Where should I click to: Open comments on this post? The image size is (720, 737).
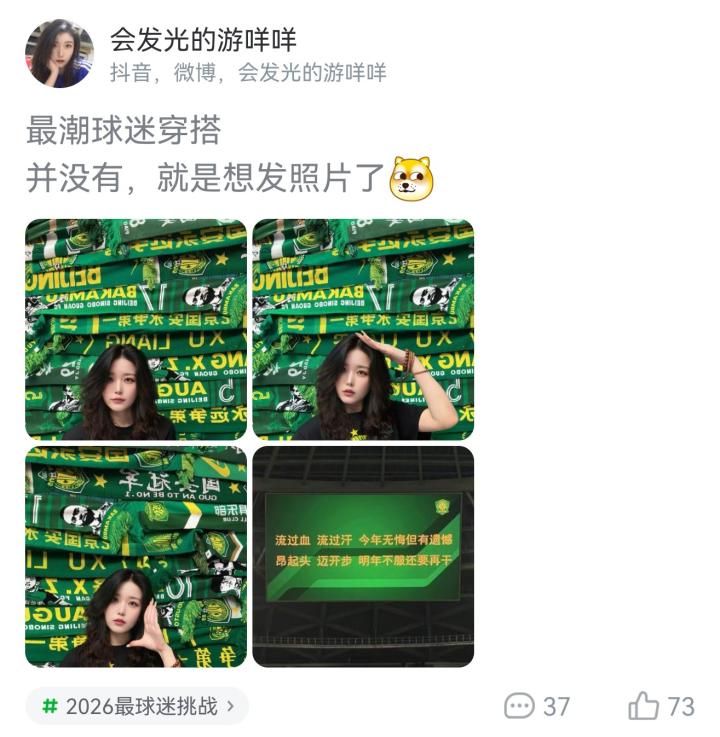pyautogui.click(x=537, y=706)
